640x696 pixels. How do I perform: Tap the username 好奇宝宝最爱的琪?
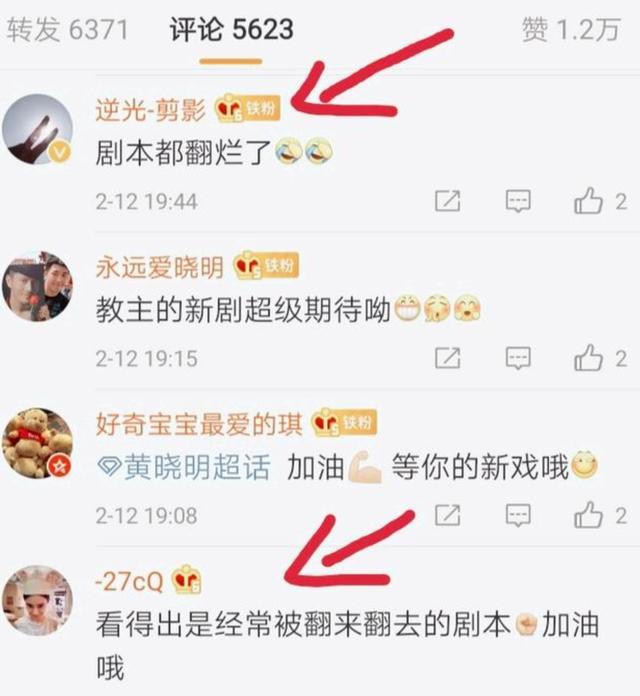coord(199,424)
